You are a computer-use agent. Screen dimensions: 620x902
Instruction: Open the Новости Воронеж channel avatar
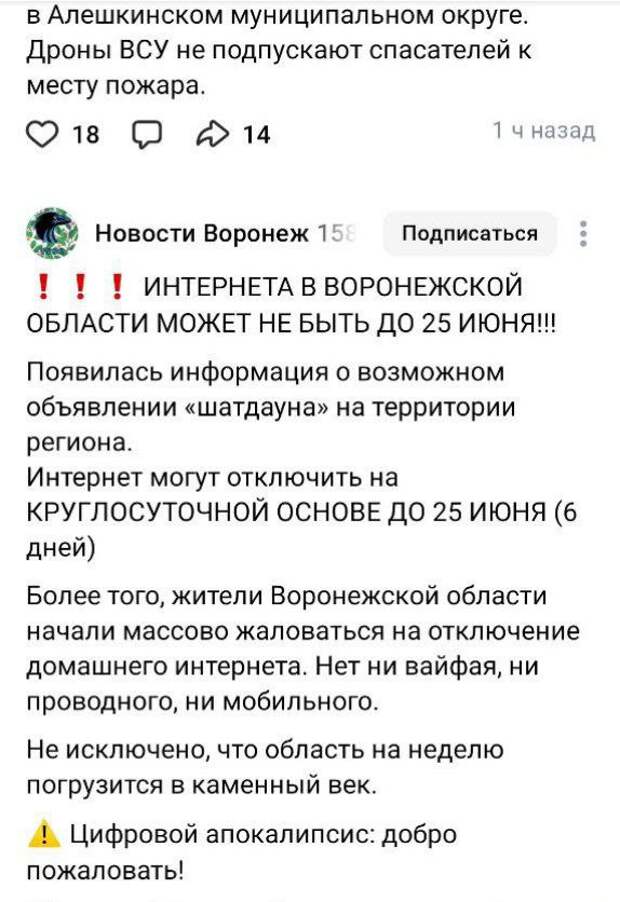coord(52,233)
